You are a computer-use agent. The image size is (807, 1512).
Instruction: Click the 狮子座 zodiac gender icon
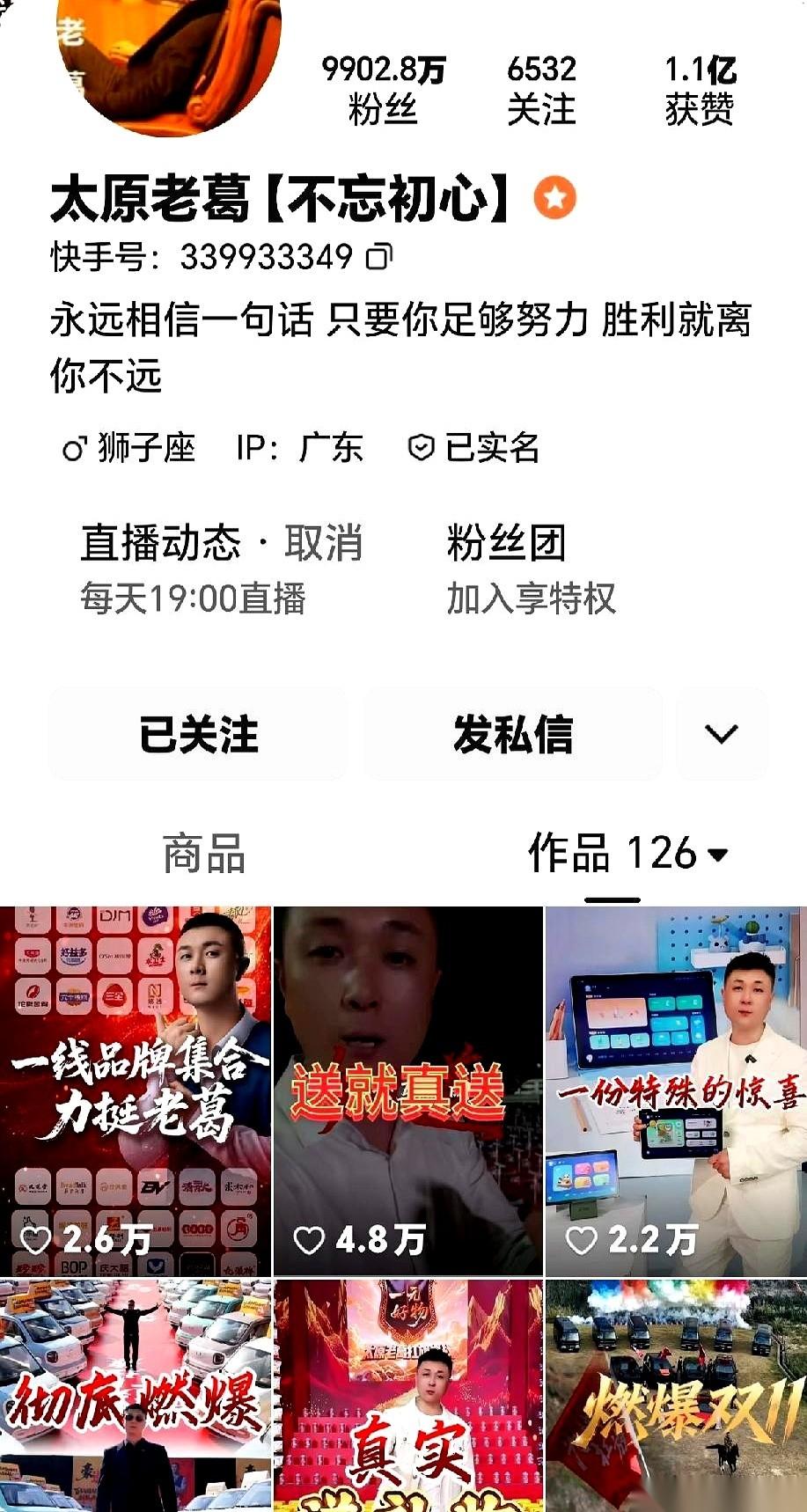tap(75, 450)
